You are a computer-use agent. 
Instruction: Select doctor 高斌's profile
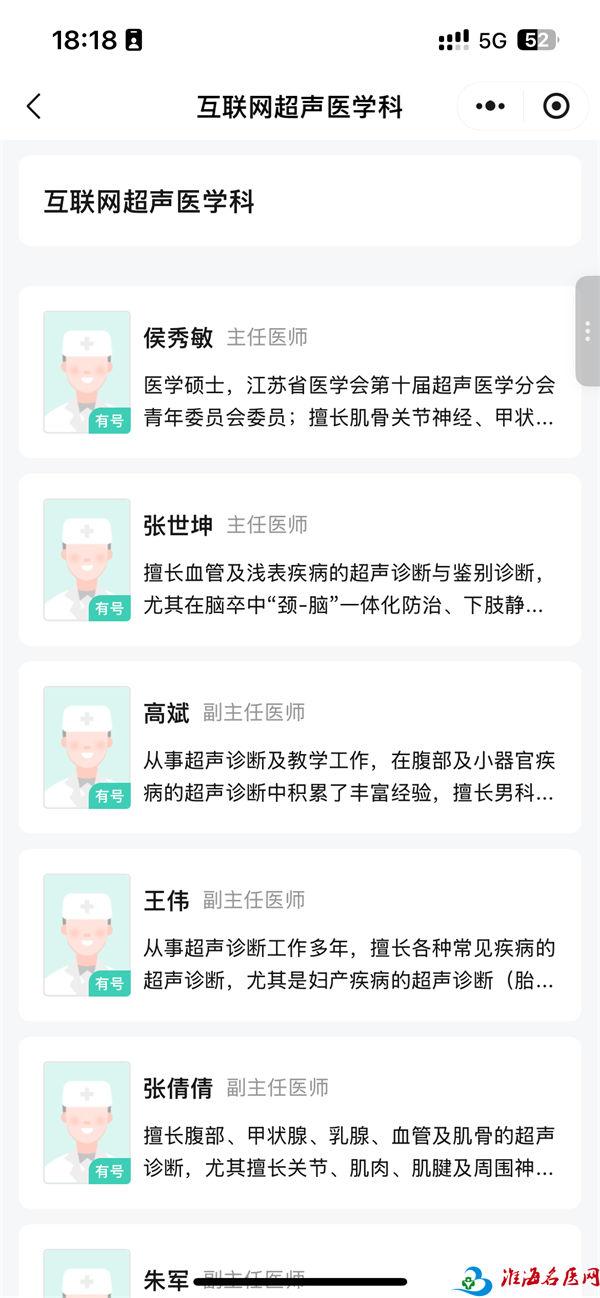pos(300,747)
